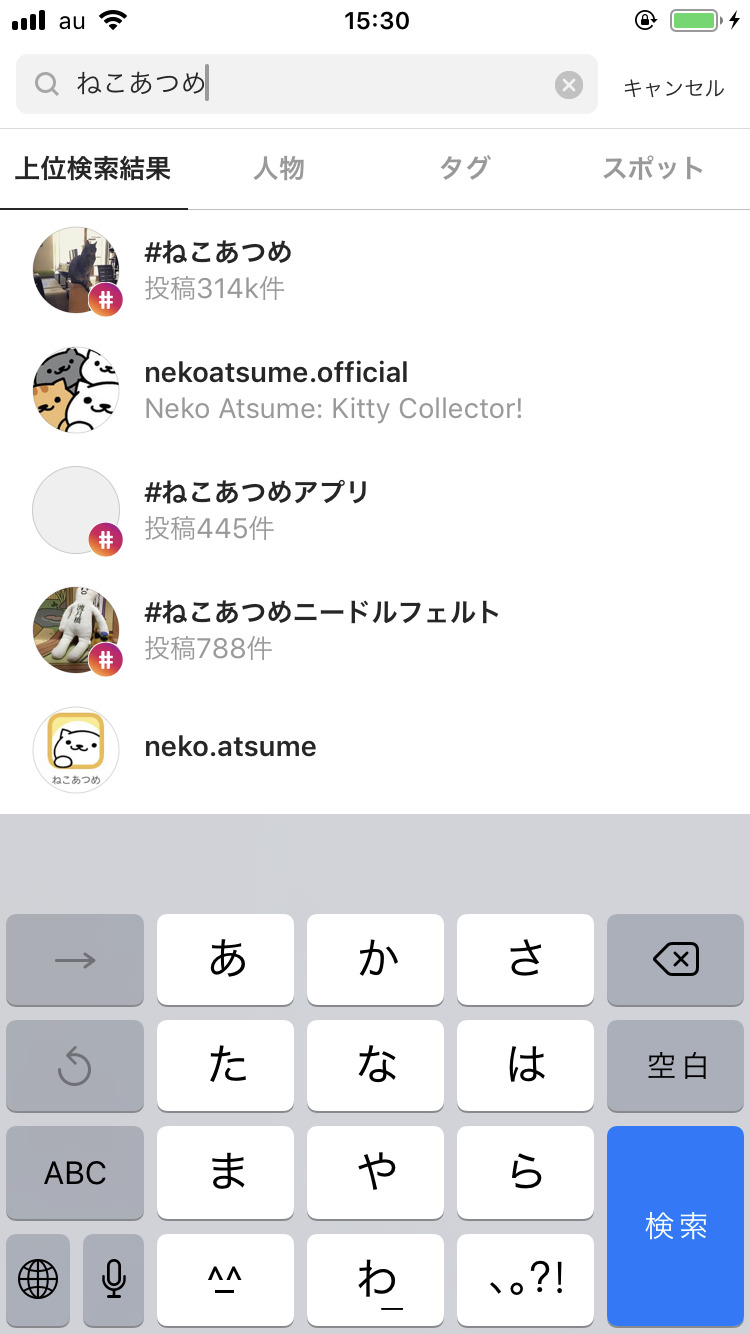Select the 上位検索結果 tab
Screen dimensions: 750x1334
point(93,168)
